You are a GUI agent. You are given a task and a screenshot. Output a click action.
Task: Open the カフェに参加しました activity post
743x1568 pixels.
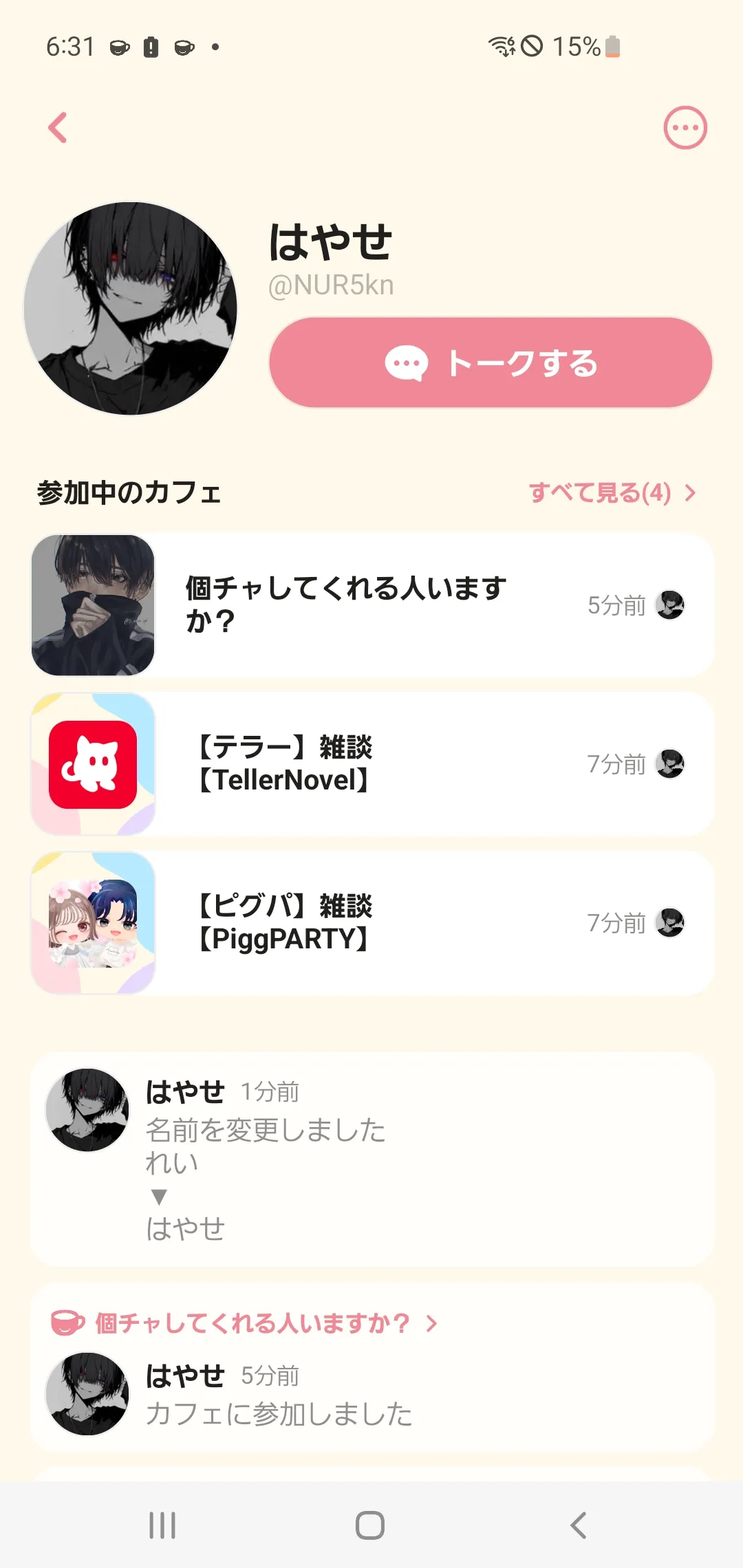(x=372, y=1393)
